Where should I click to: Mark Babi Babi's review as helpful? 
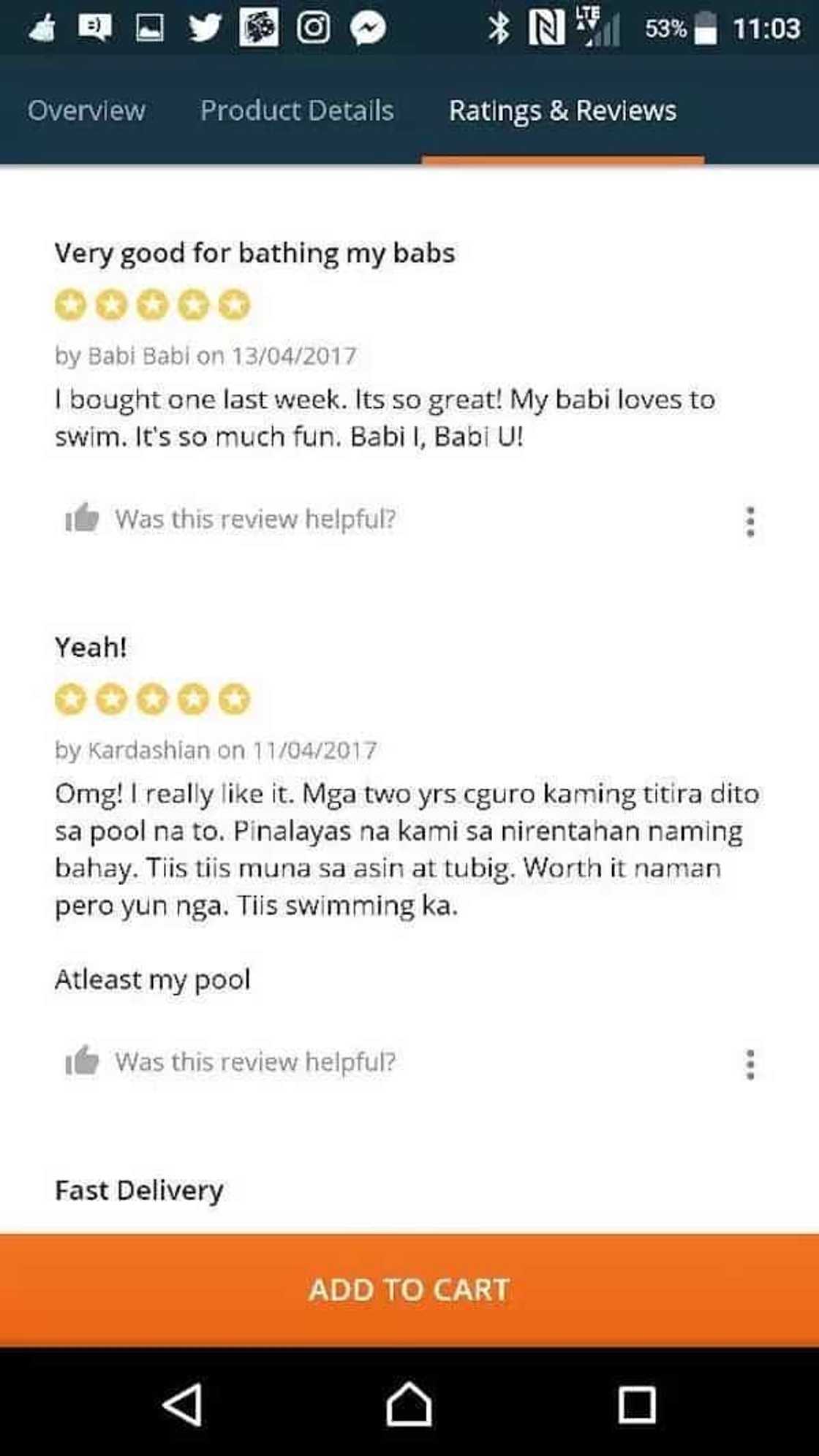tap(83, 518)
